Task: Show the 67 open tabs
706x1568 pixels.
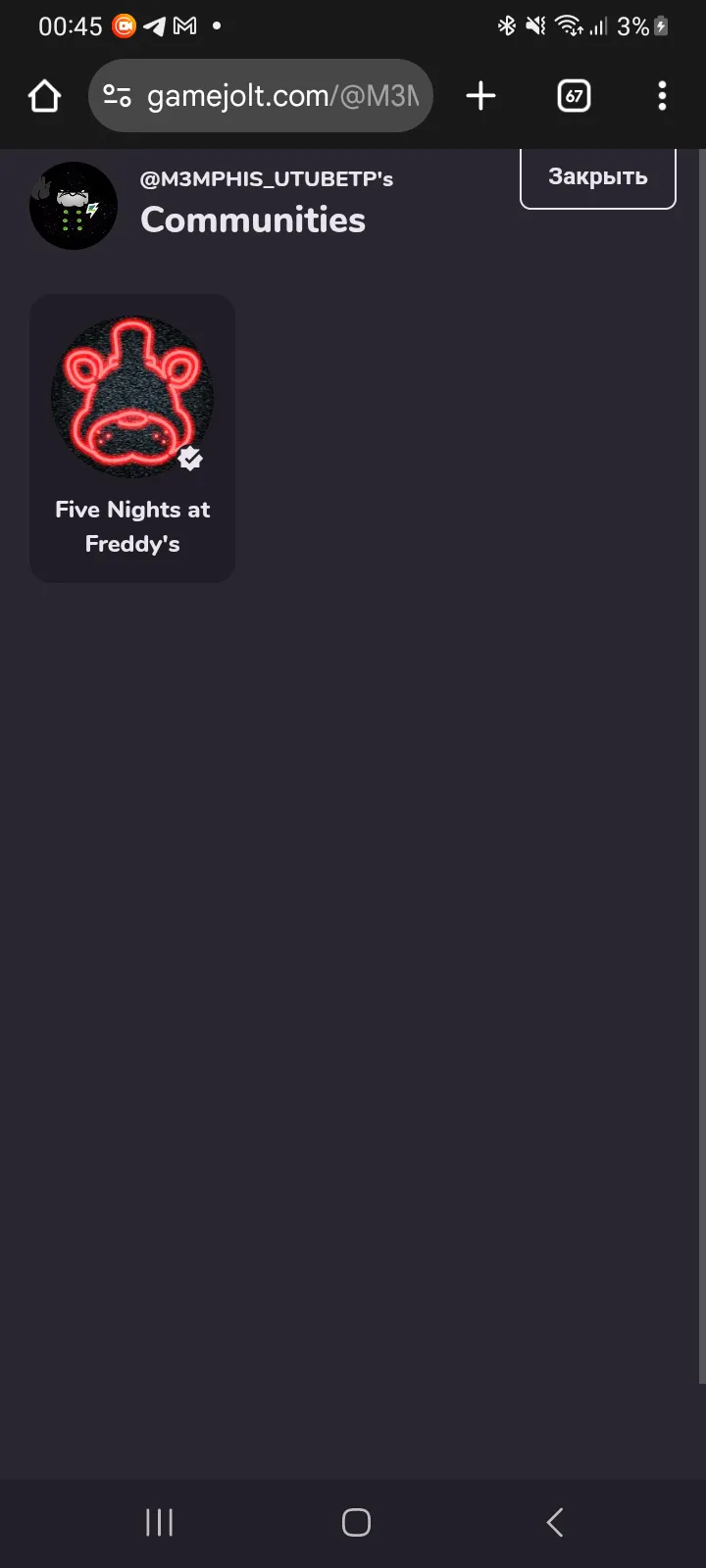Action: [574, 96]
